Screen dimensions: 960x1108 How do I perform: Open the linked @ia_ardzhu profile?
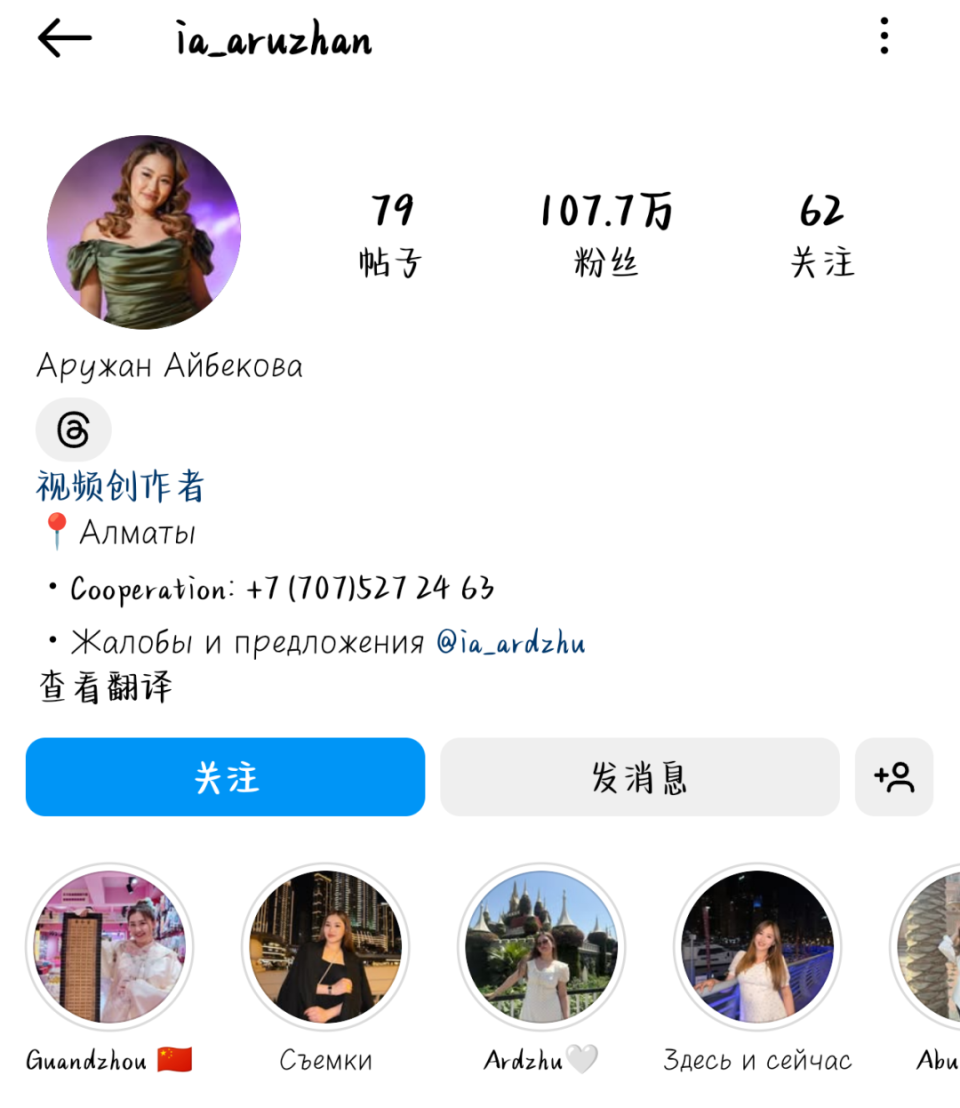(x=510, y=642)
